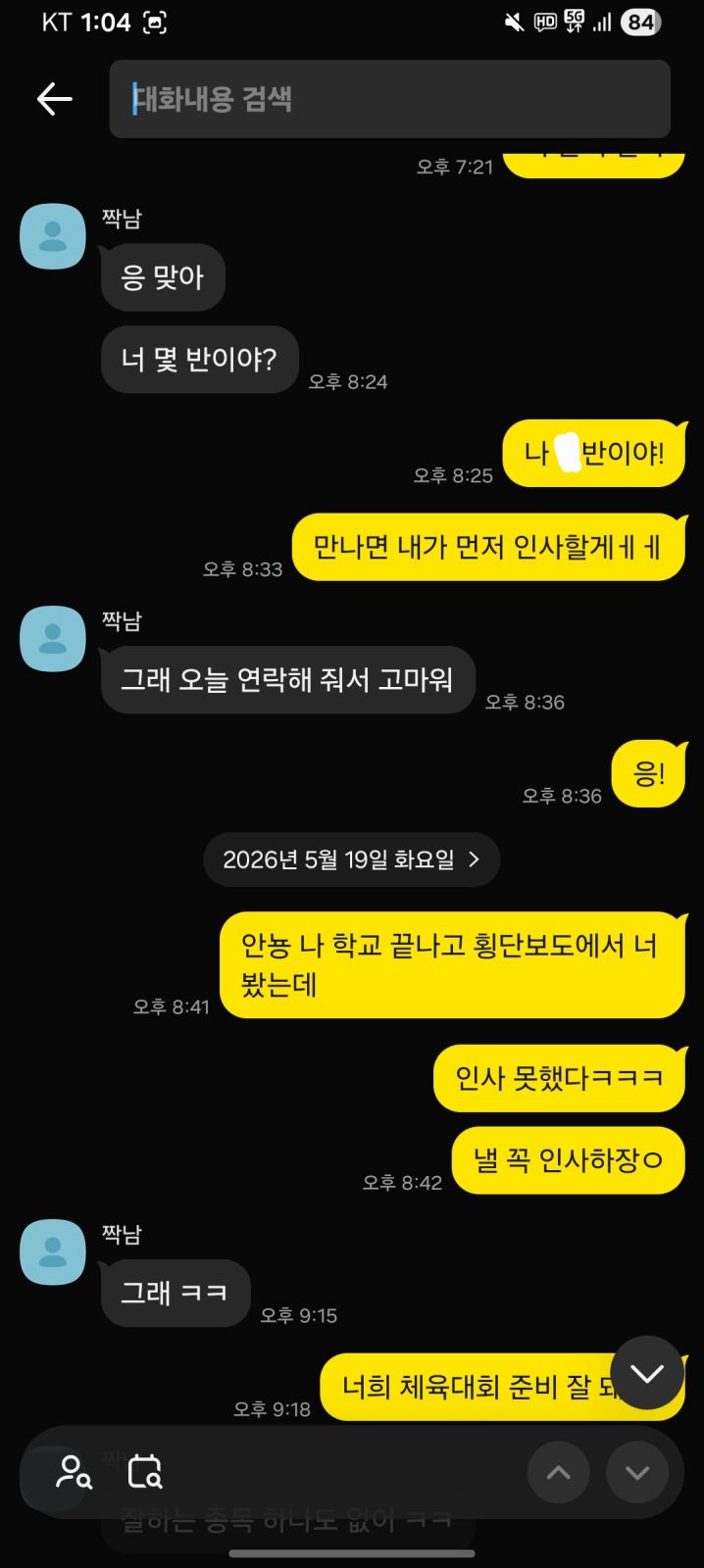This screenshot has width=704, height=1568.
Task: Go back using the arrow icon
Action: click(55, 99)
